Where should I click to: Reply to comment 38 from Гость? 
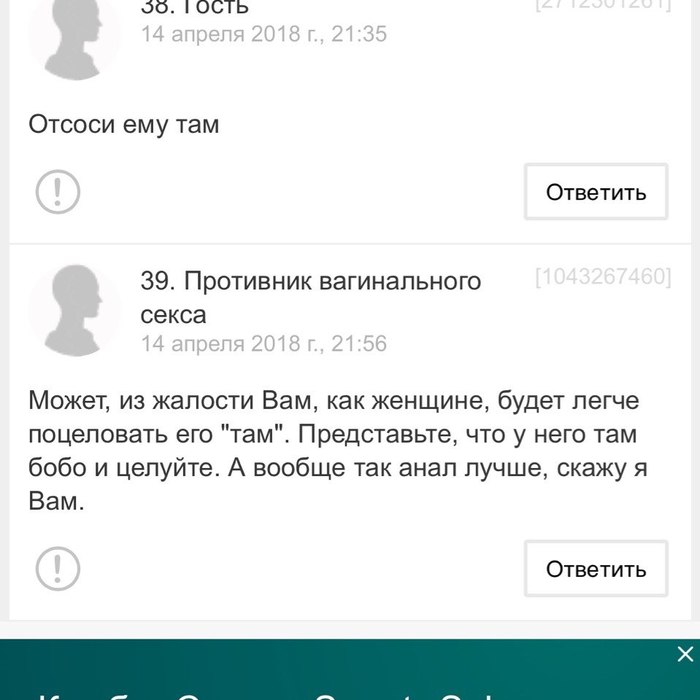(596, 192)
